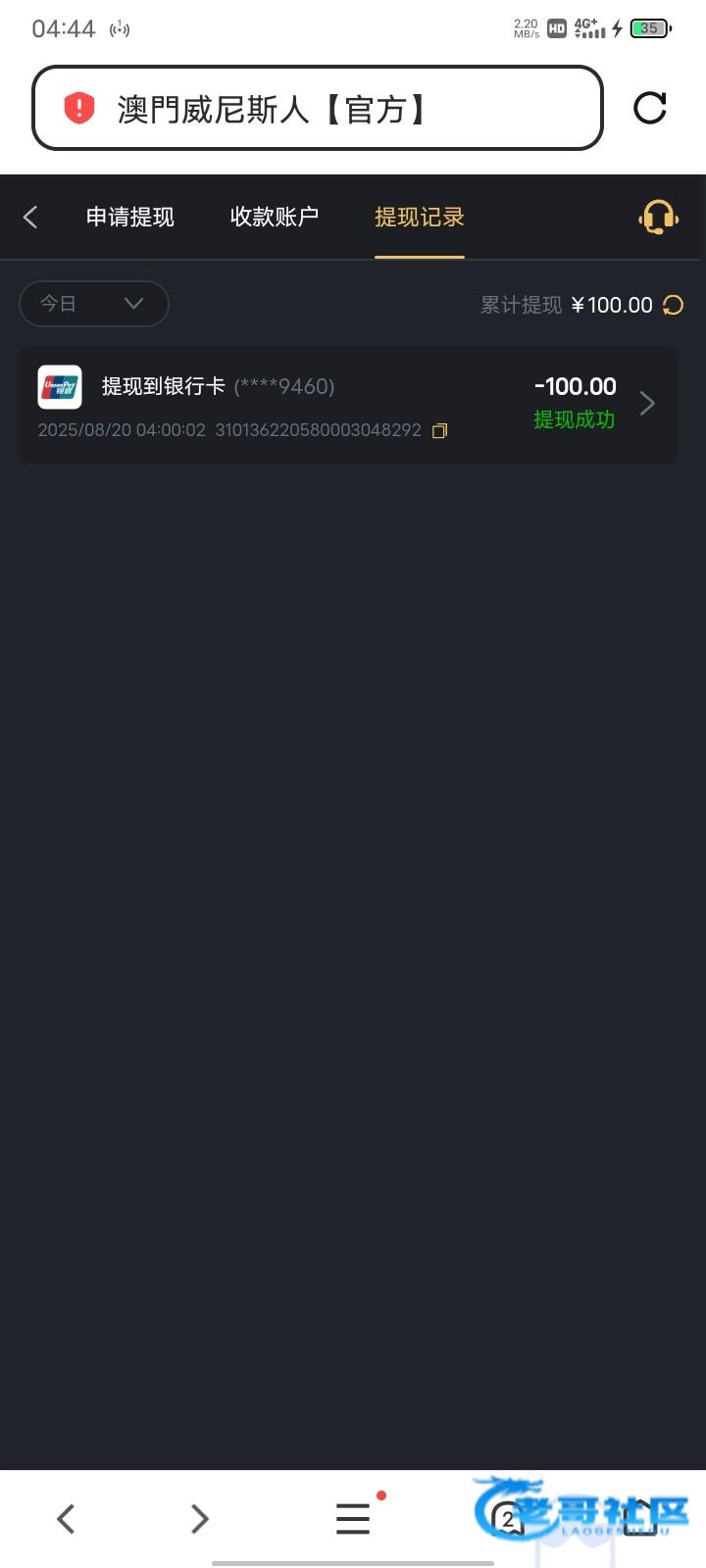Copy the withdrawal order number
The height and width of the screenshot is (1568, 706).
(440, 430)
